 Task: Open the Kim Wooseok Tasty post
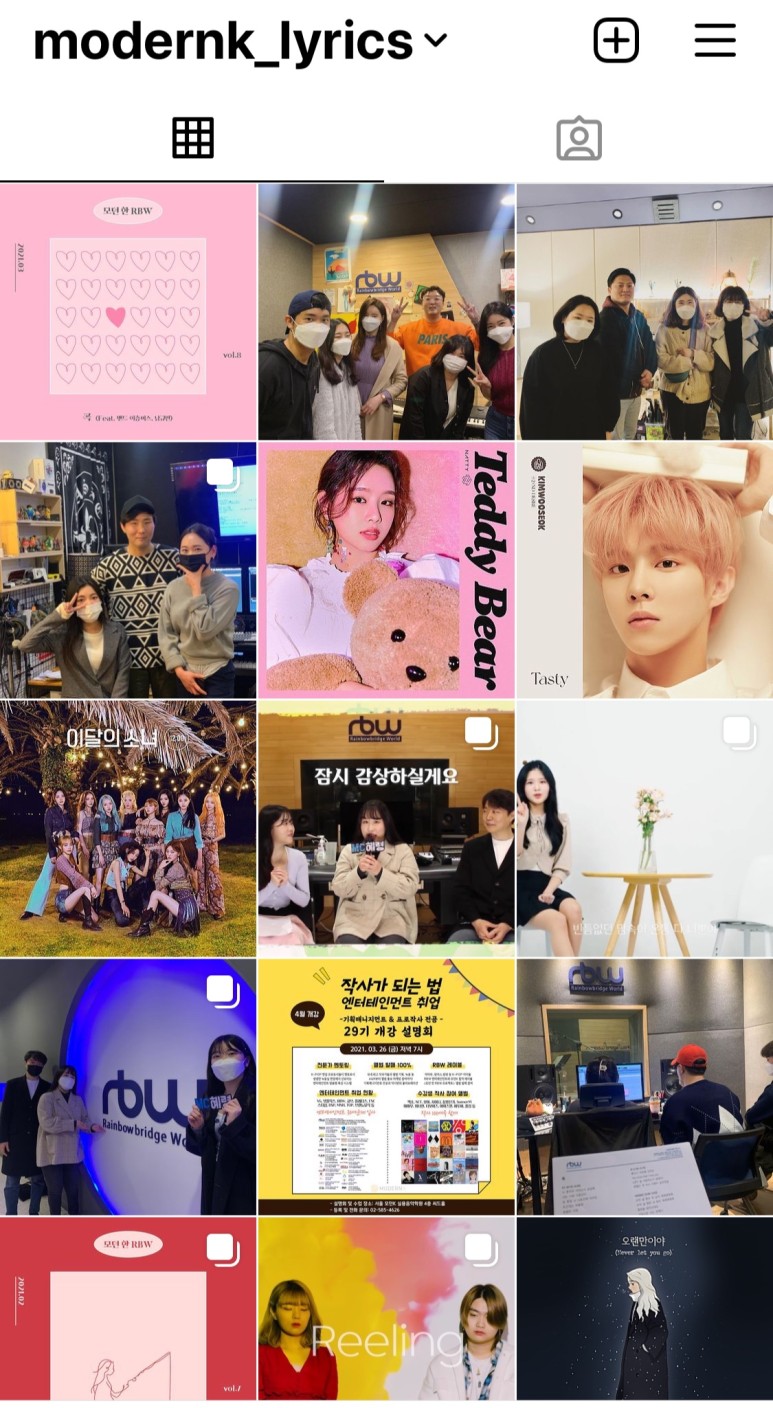pyautogui.click(x=644, y=570)
